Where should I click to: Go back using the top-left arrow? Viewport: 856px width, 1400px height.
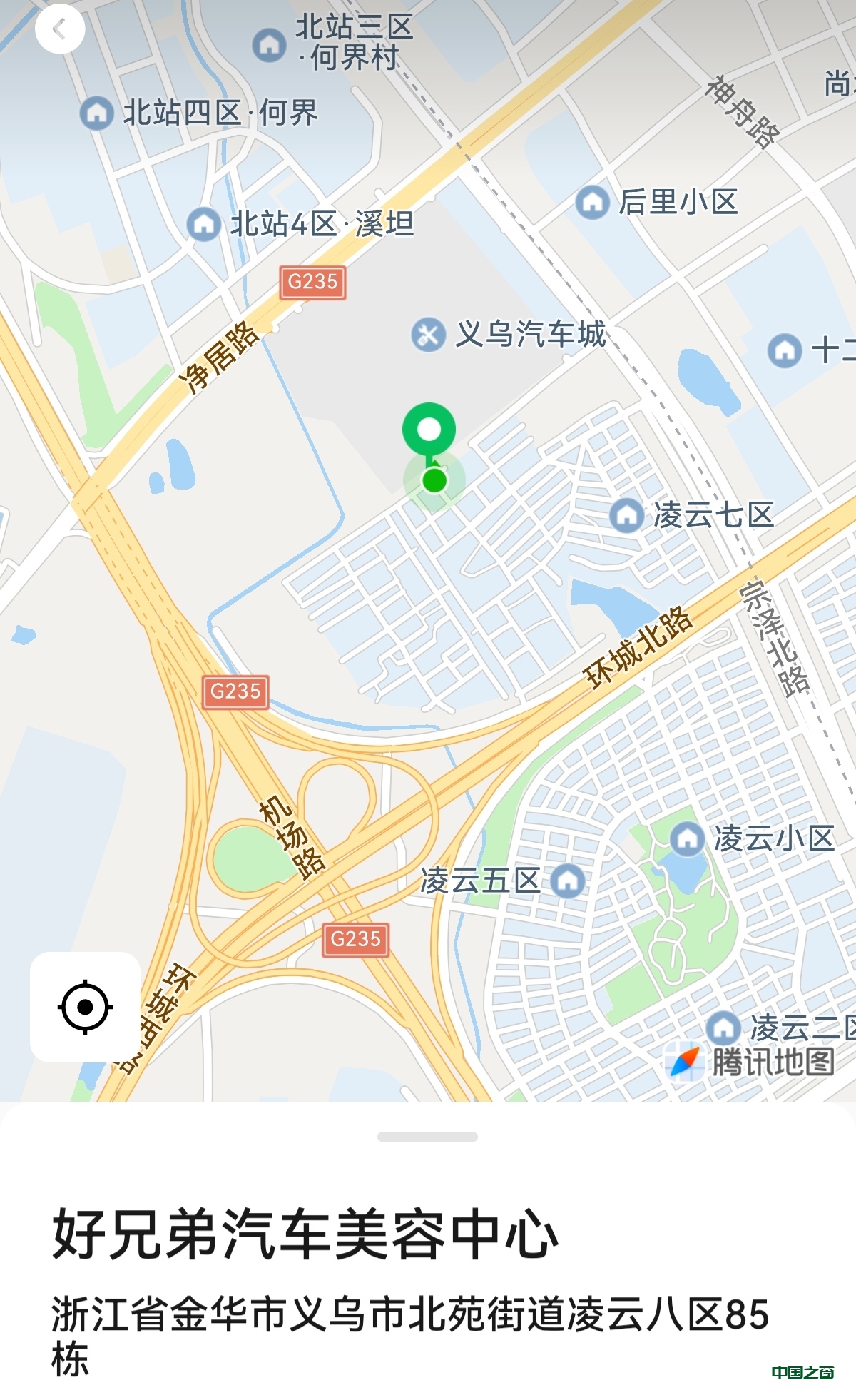(x=60, y=29)
